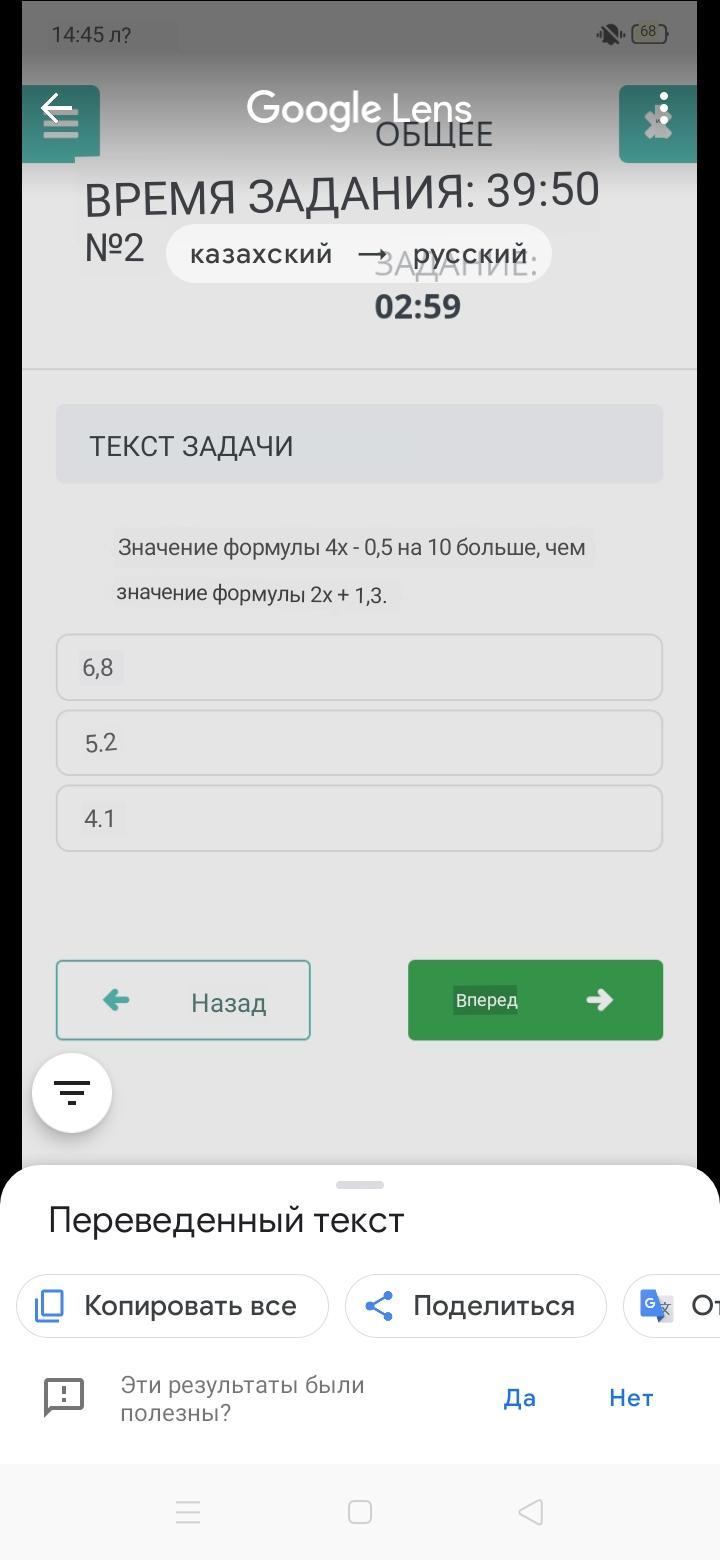Image resolution: width=720 pixels, height=1560 pixels.
Task: Answer Нет to the results feedback question
Action: (x=631, y=1398)
